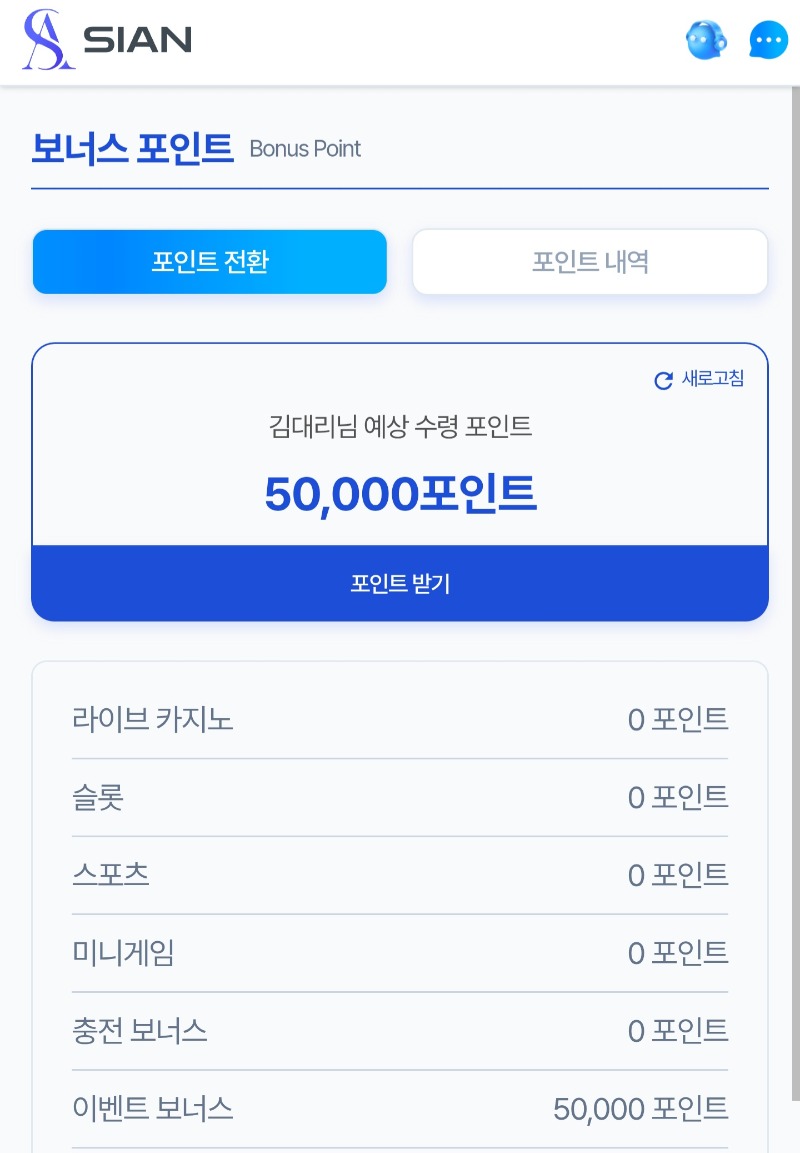Open the customer support headset icon
This screenshot has height=1153, width=800.
coord(706,41)
